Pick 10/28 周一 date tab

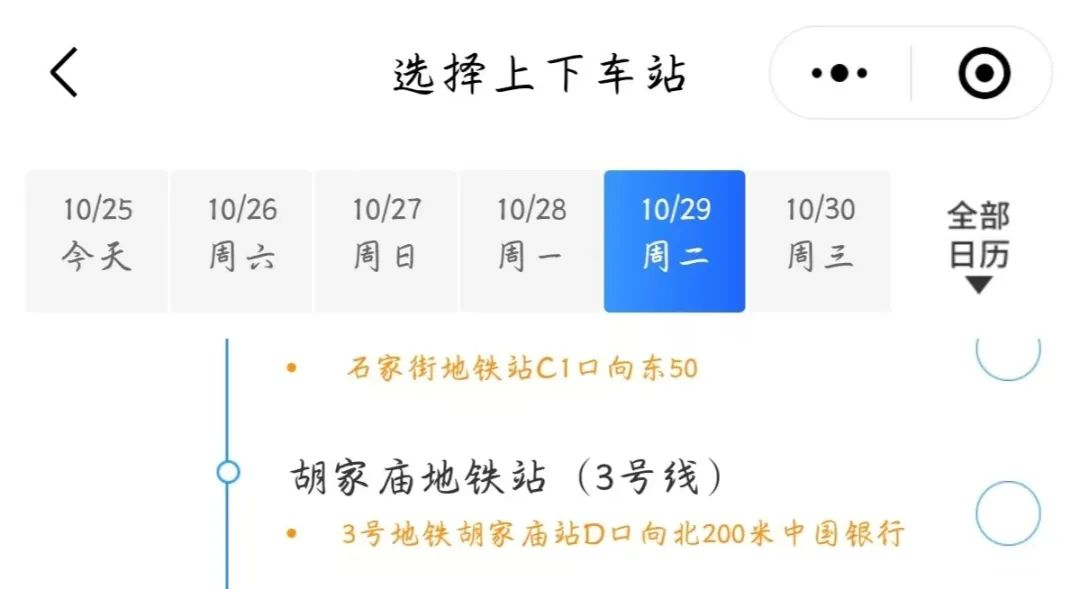(530, 241)
